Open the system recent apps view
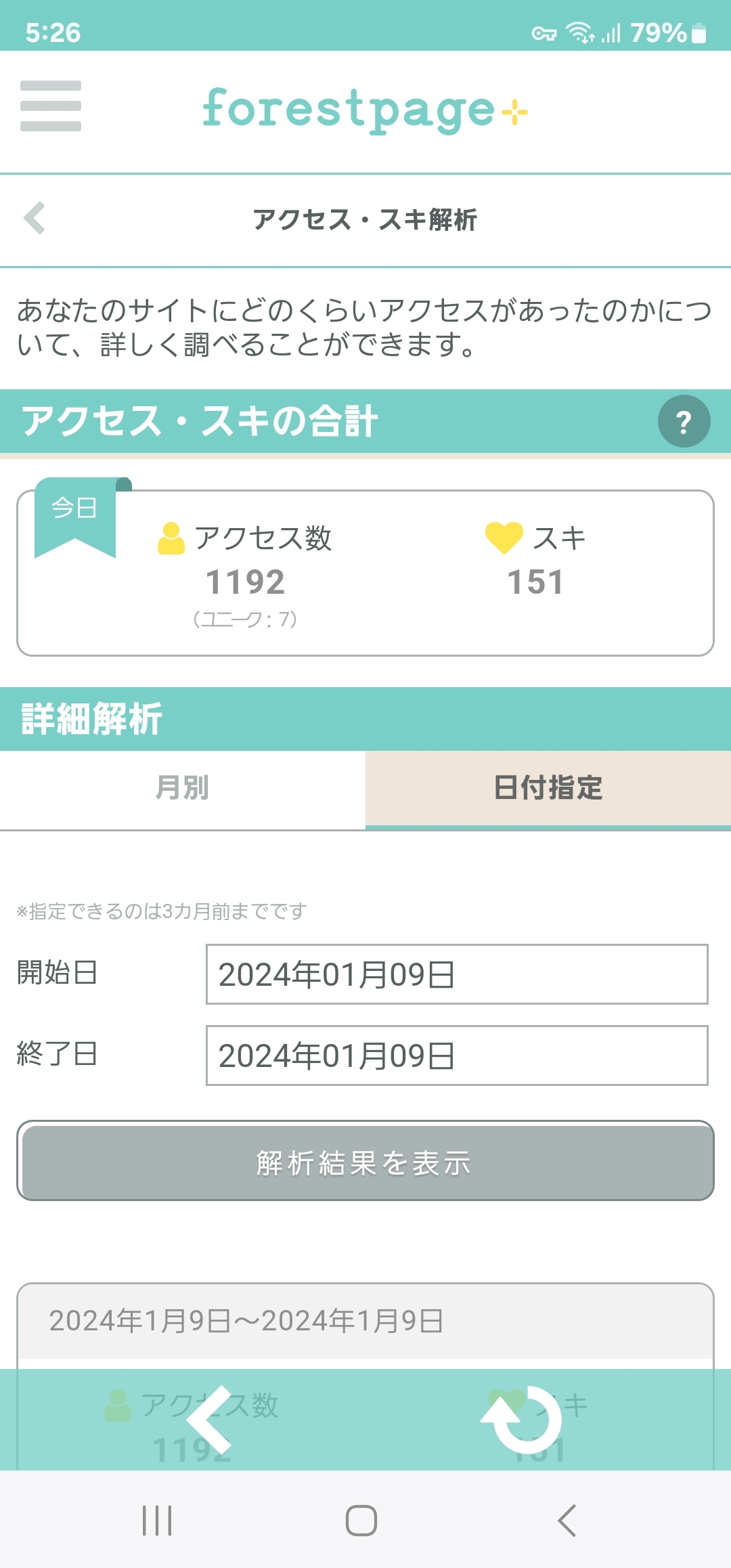The width and height of the screenshot is (731, 1568). coord(157,1521)
